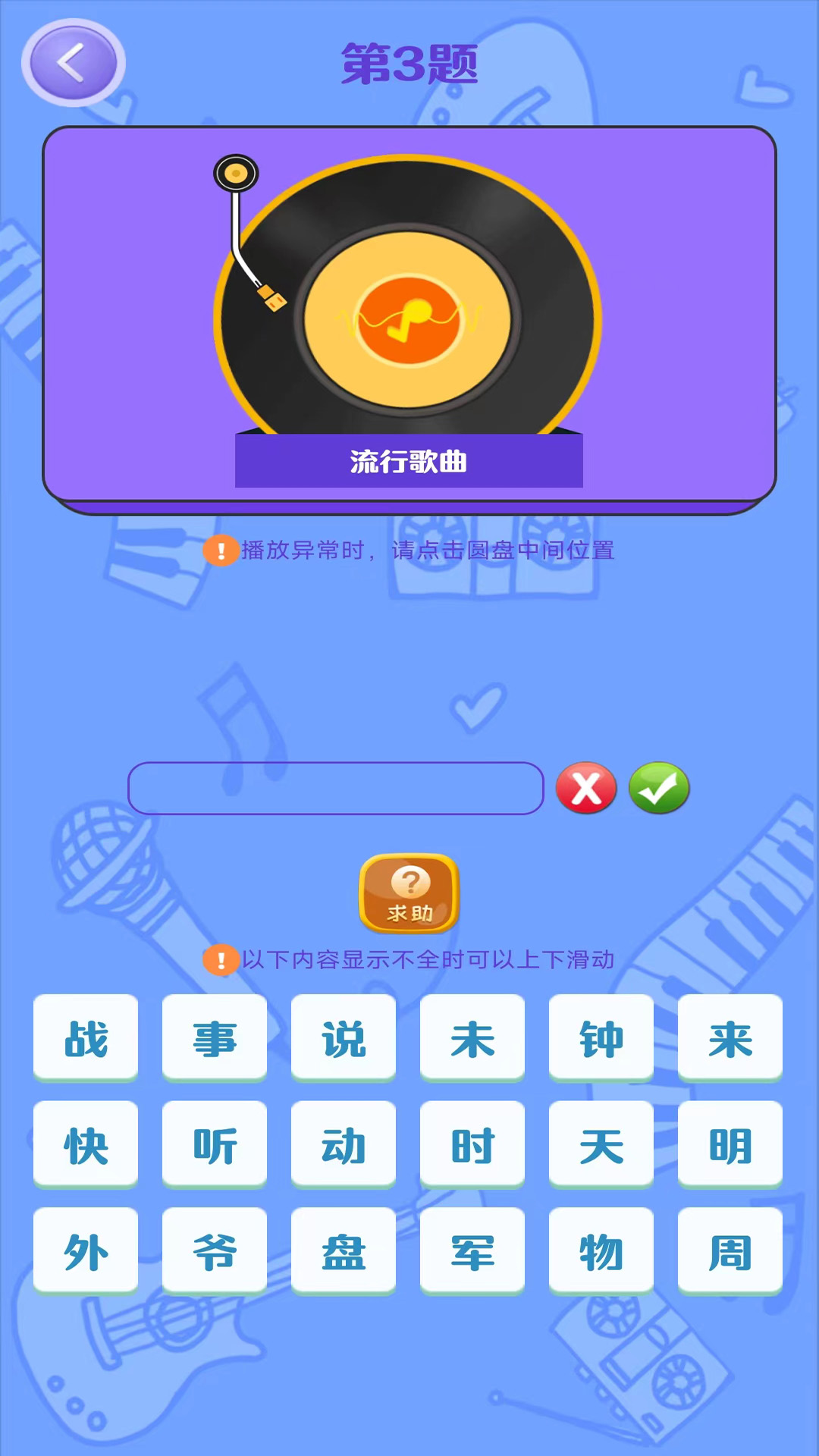
Task: Select the character tile 爷
Action: (x=215, y=1251)
